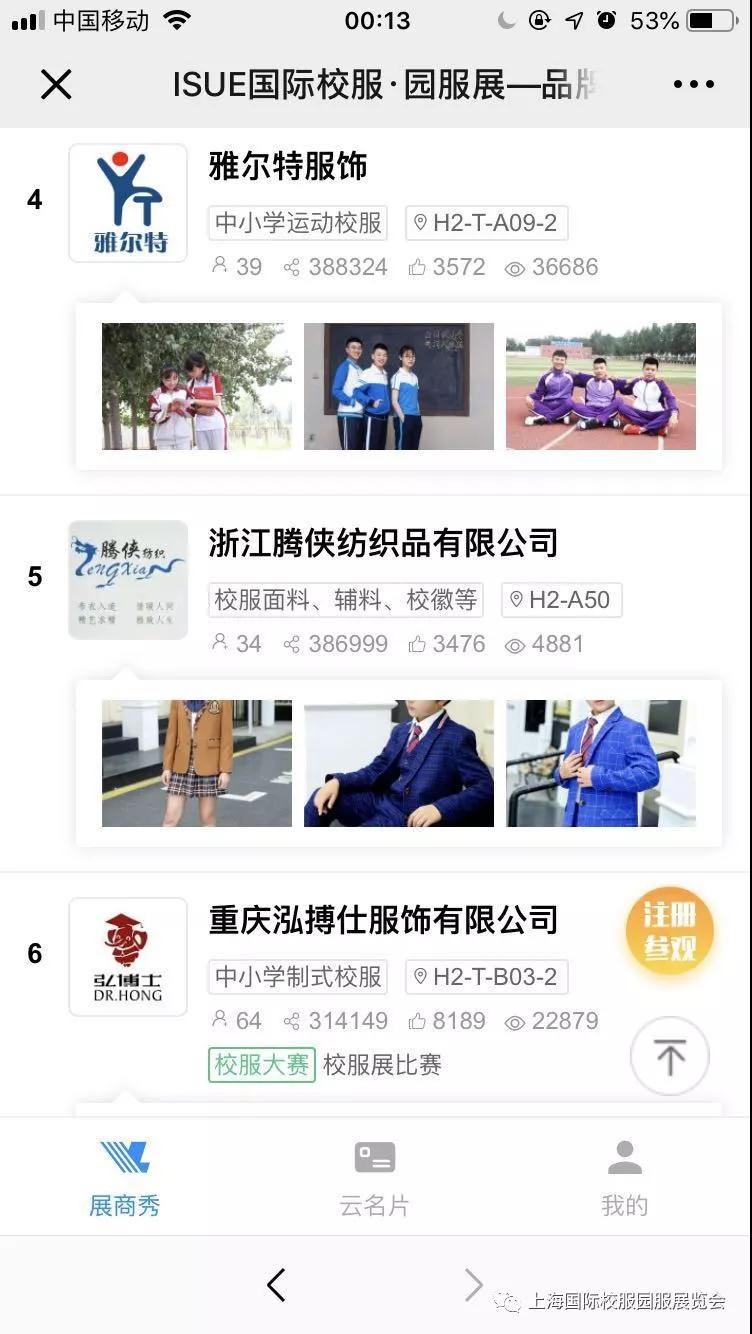The width and height of the screenshot is (752, 1334).
Task: Tap the H2-T-A09-2 booth location chip
Action: [x=487, y=223]
